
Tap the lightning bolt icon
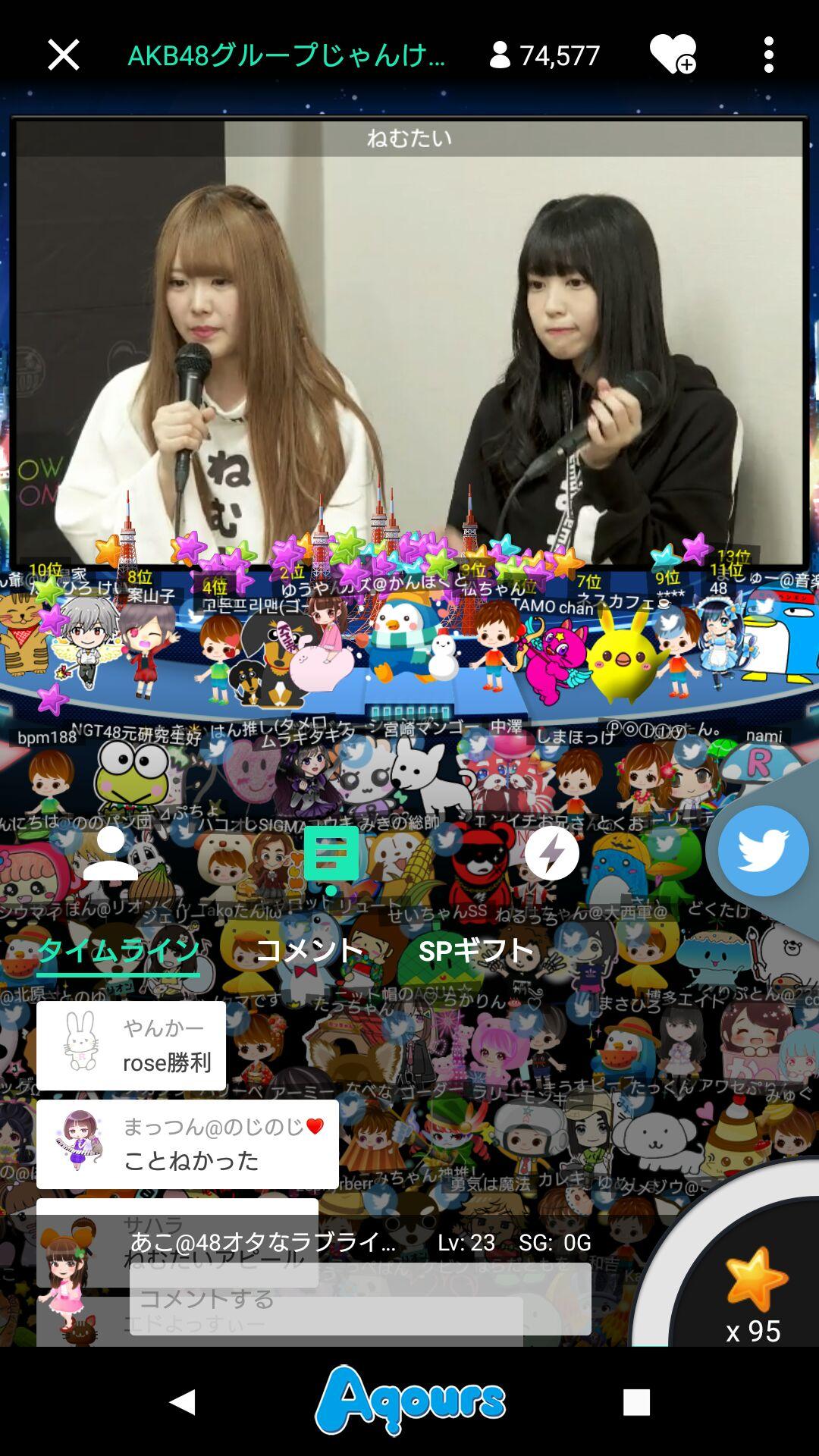pyautogui.click(x=551, y=854)
